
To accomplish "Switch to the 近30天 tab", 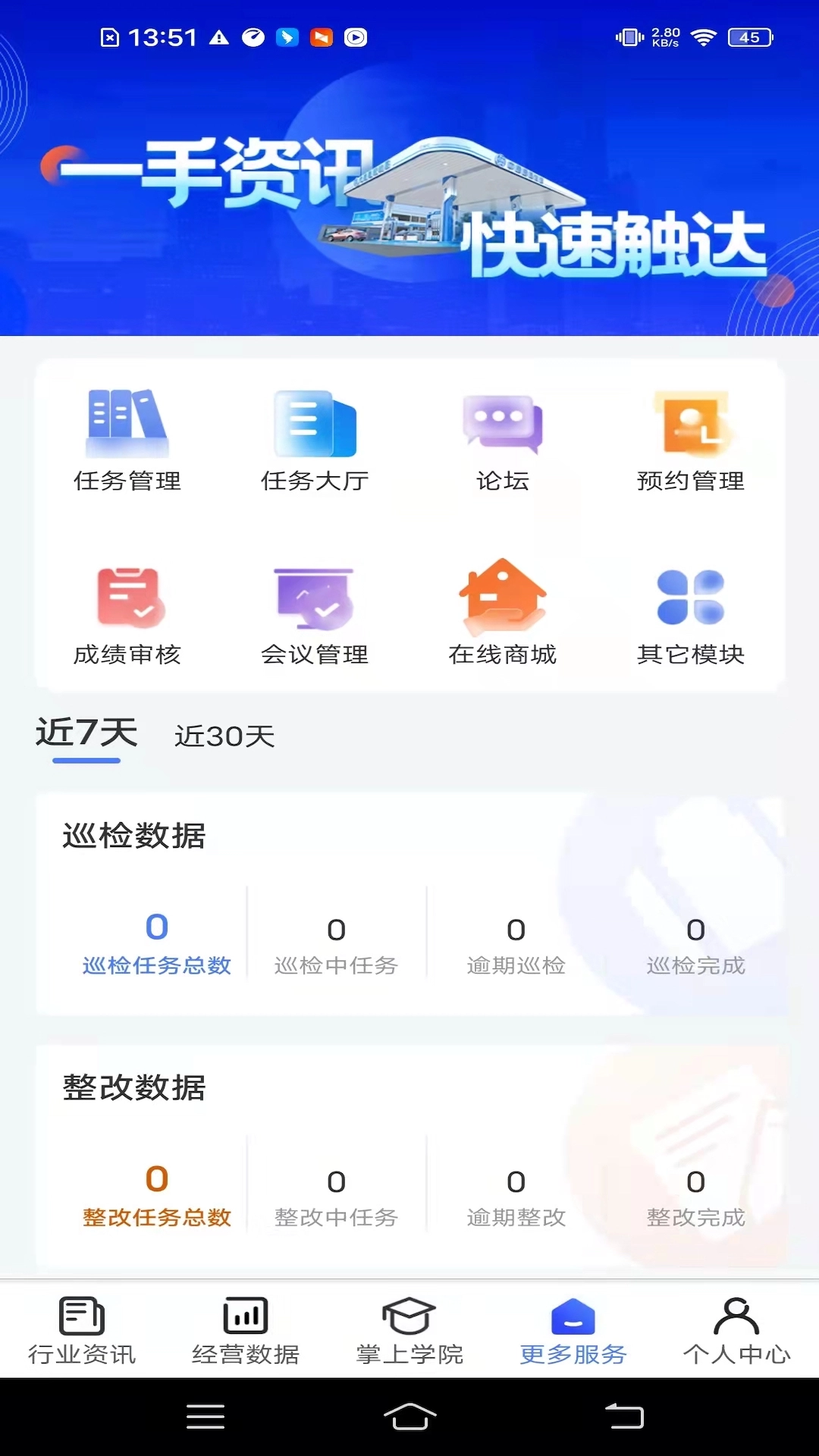I will pos(225,737).
